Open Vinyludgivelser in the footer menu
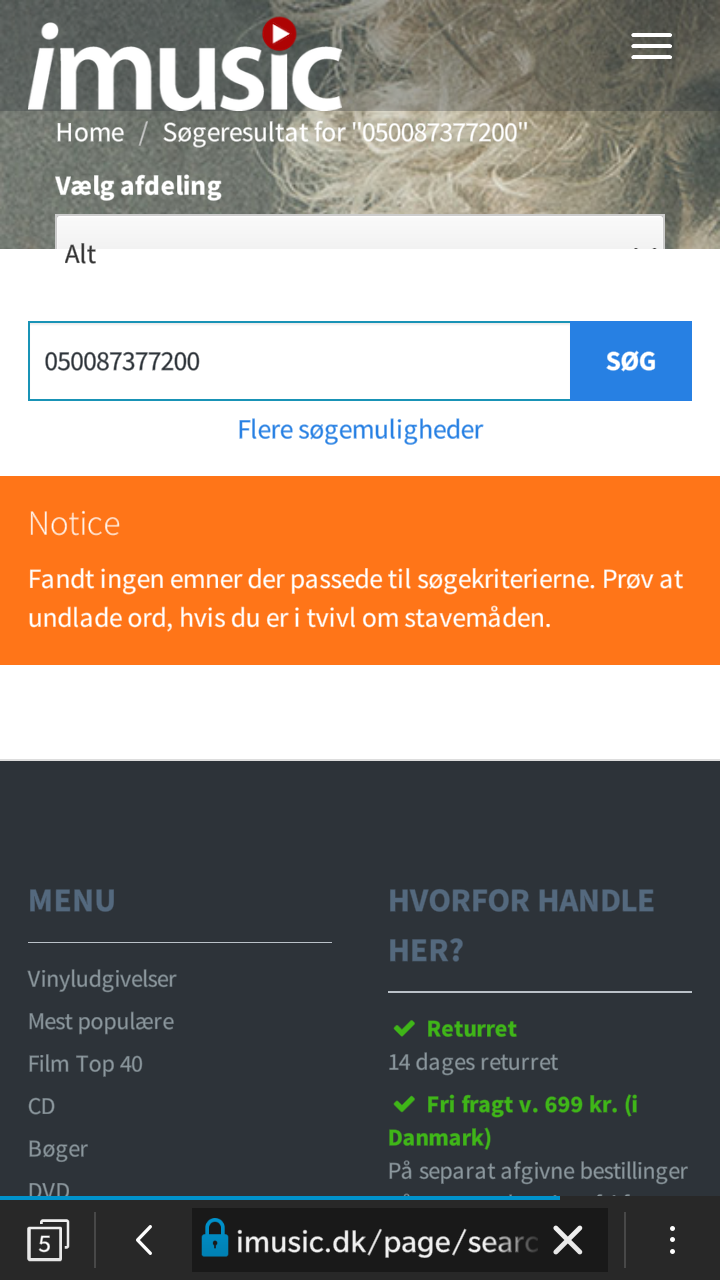The height and width of the screenshot is (1280, 720). pyautogui.click(x=102, y=979)
